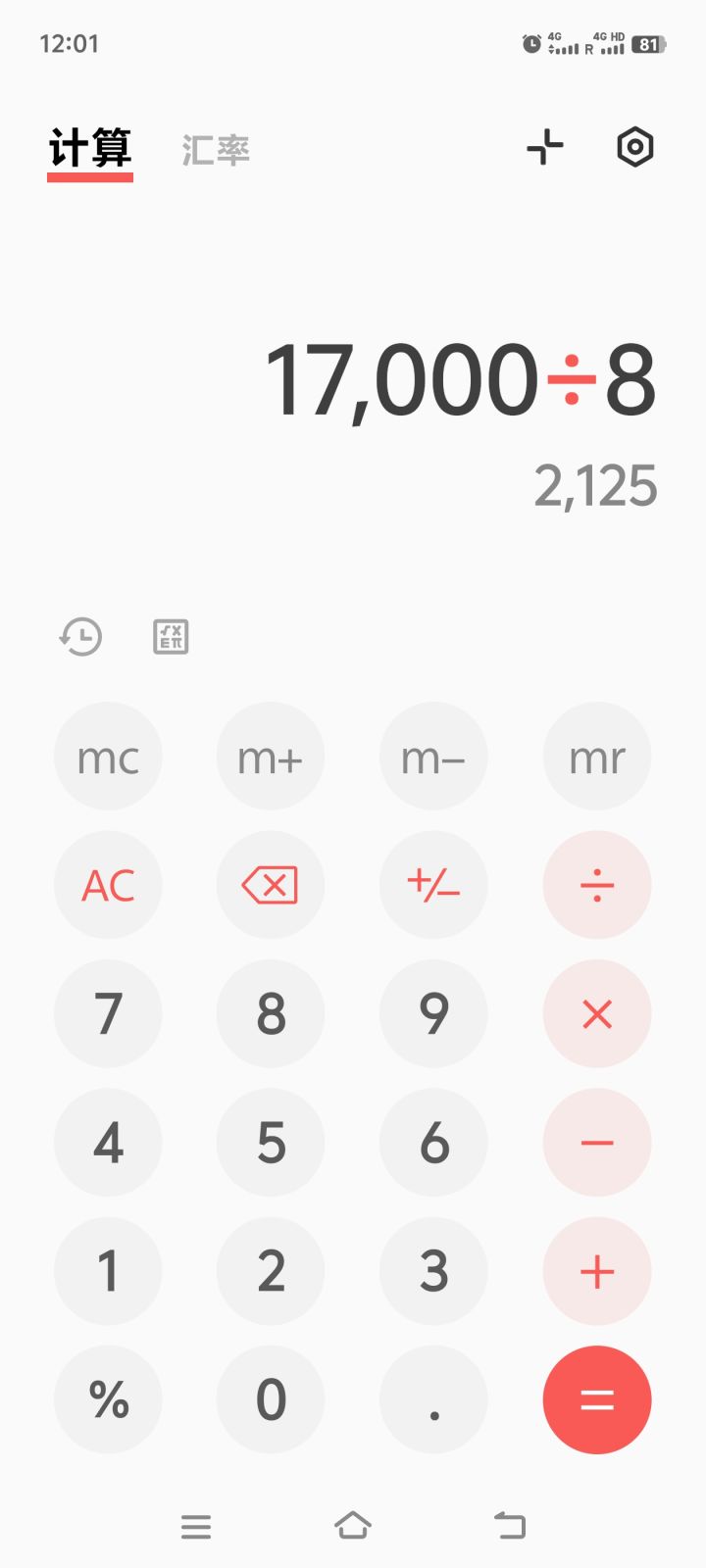Open the scientific functions keypad
Viewport: 706px width, 1568px height.
click(171, 637)
